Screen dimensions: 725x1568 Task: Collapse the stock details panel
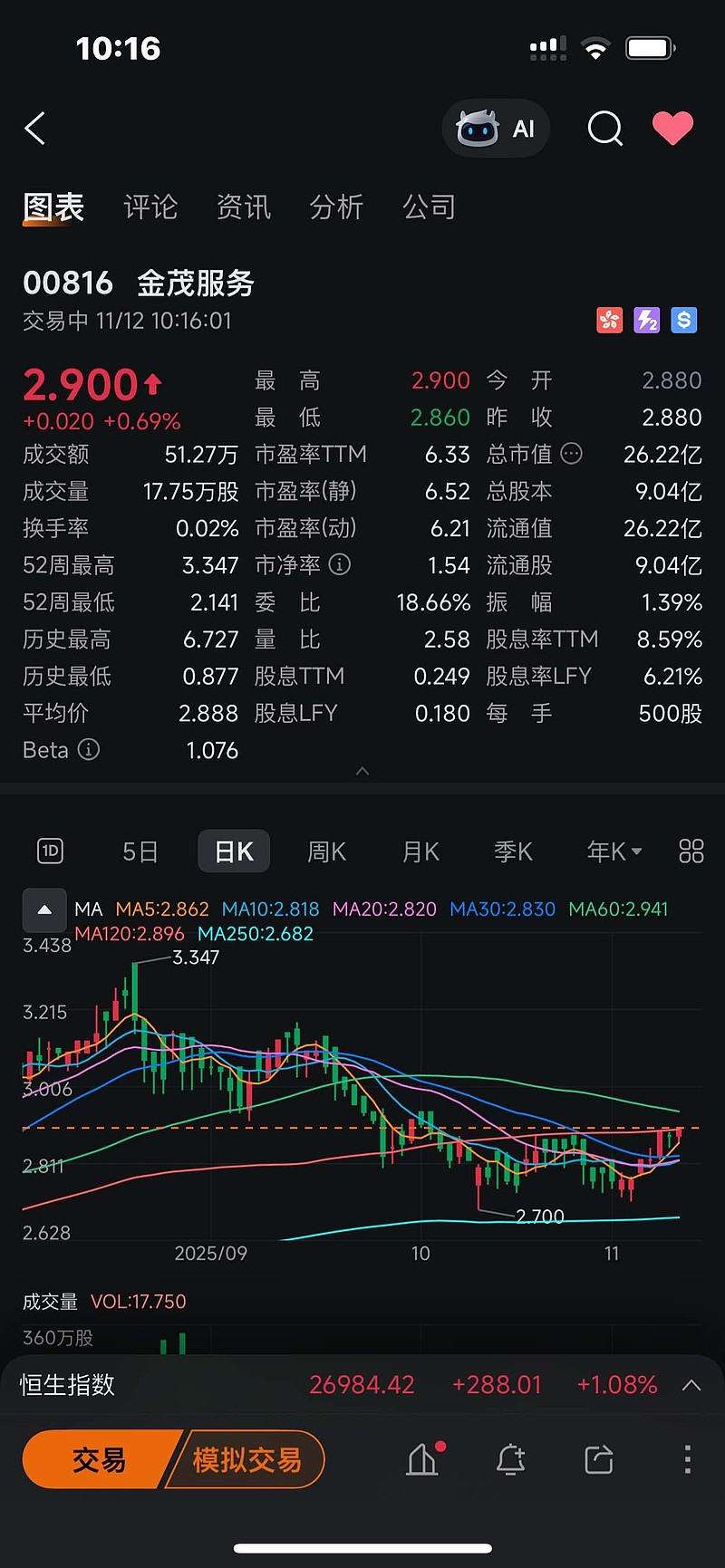point(362,771)
